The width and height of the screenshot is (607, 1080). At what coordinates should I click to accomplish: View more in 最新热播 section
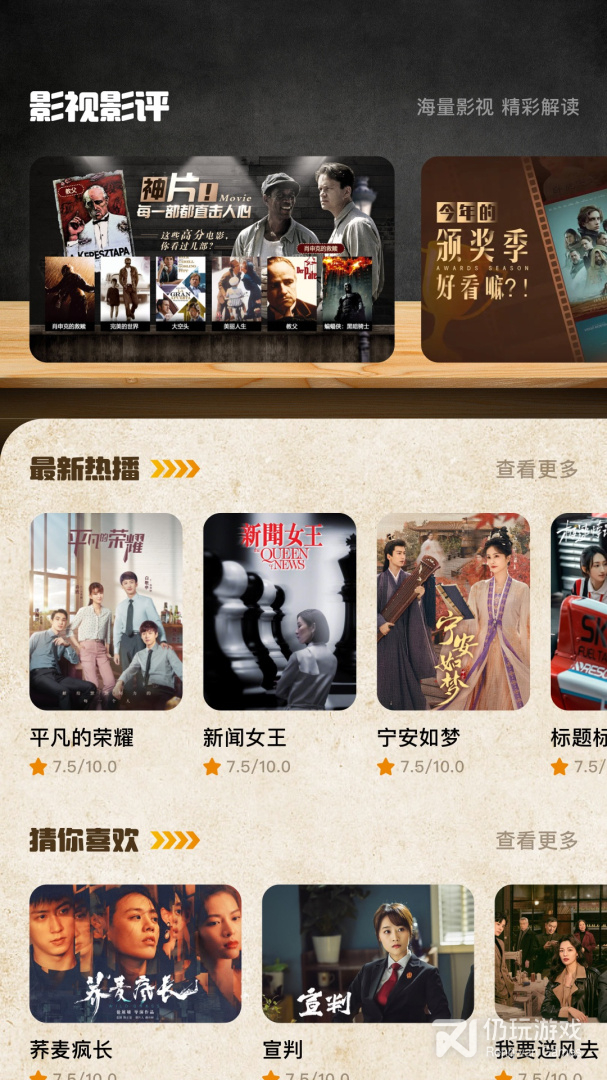[537, 469]
